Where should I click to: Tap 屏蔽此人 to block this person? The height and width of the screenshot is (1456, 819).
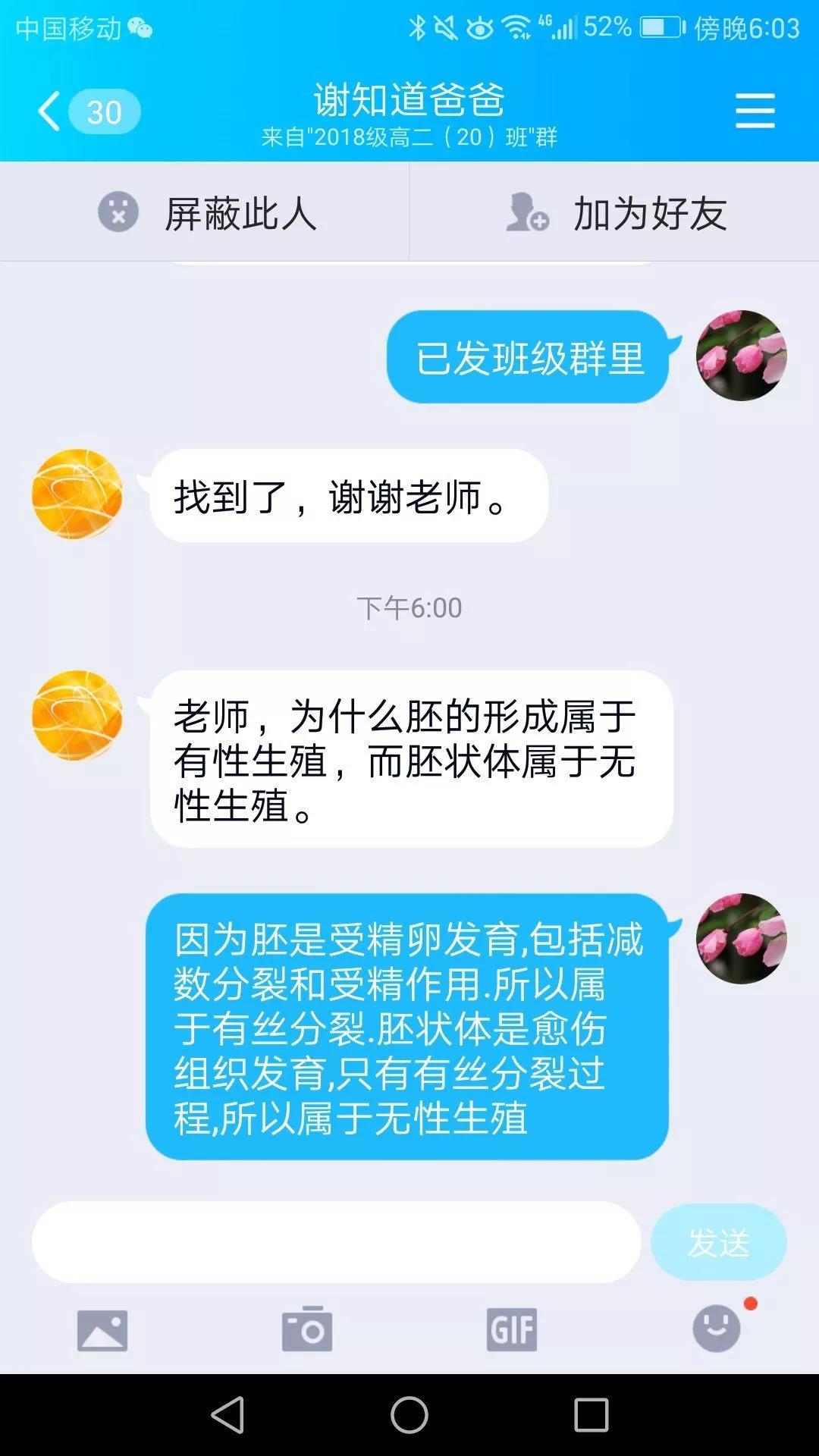(206, 212)
